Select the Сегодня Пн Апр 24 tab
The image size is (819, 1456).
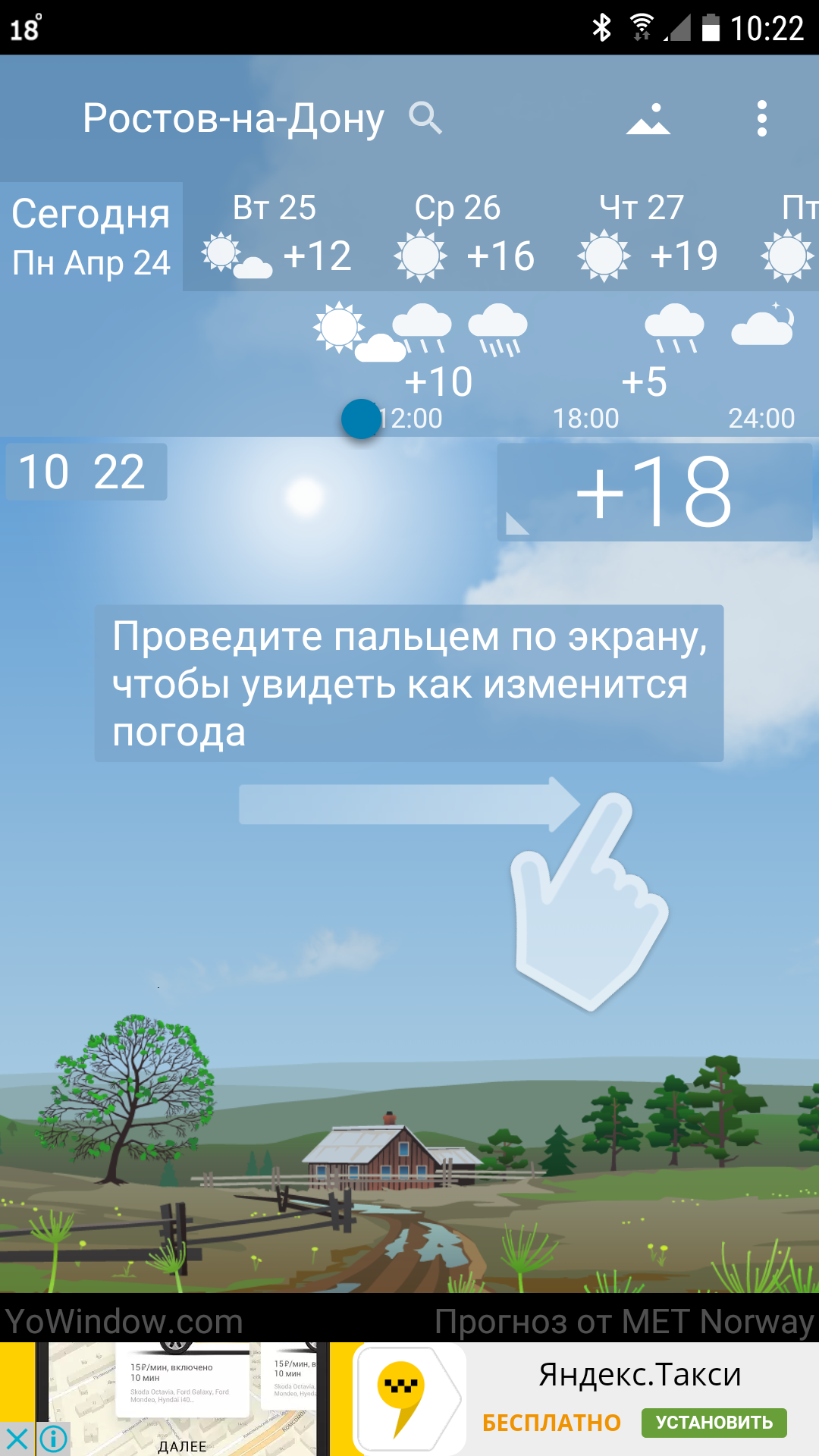tap(91, 237)
